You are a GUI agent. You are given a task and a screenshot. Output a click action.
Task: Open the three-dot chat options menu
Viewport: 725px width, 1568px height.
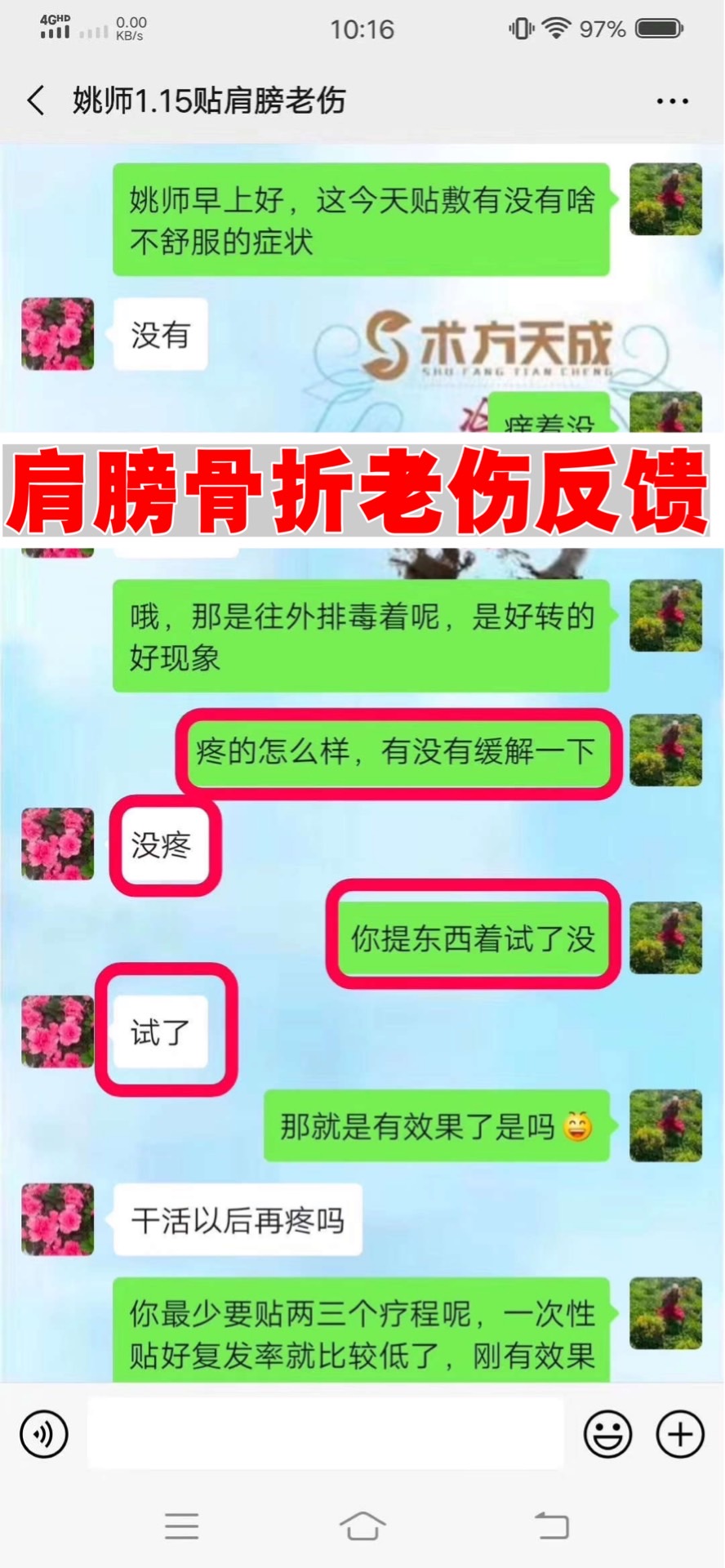[x=672, y=101]
